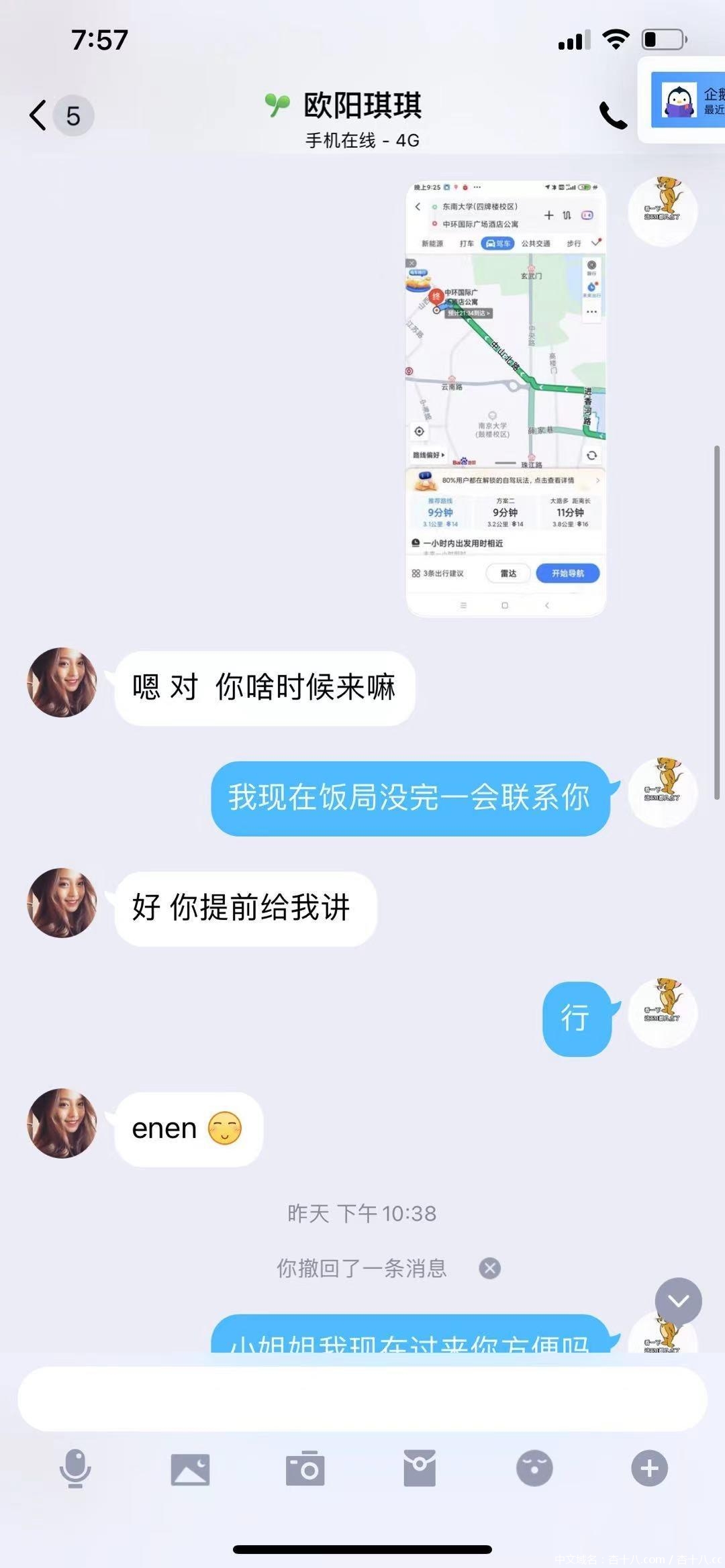Open the emoji sticker panel
Viewport: 725px width, 1568px height.
tap(534, 1468)
